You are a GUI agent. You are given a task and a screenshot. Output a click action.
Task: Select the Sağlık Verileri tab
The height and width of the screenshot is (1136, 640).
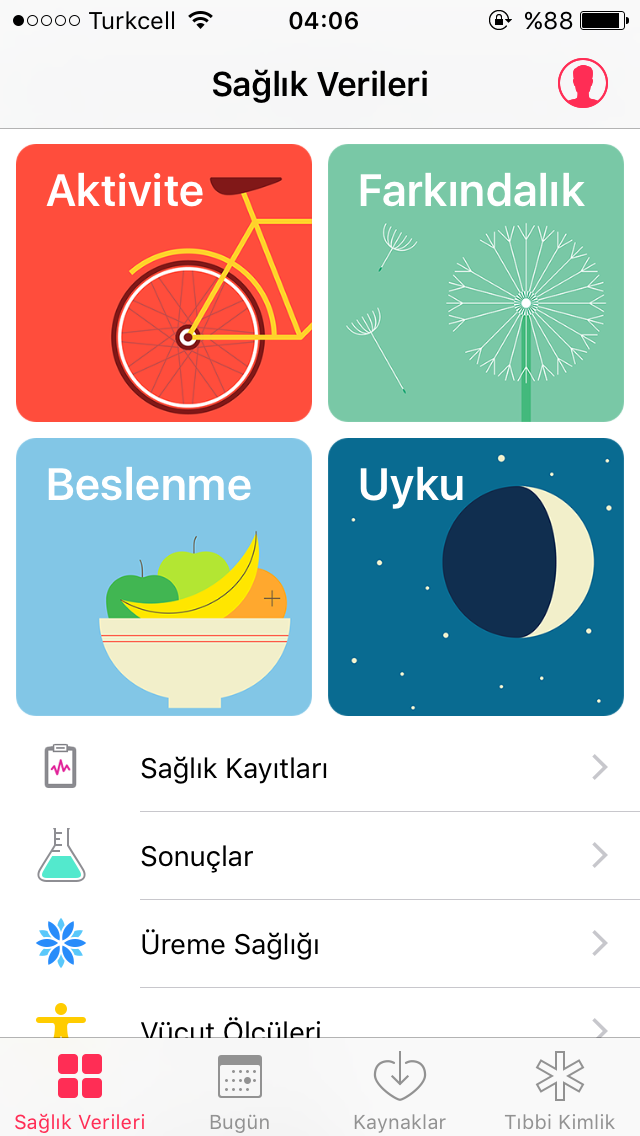(x=80, y=1090)
